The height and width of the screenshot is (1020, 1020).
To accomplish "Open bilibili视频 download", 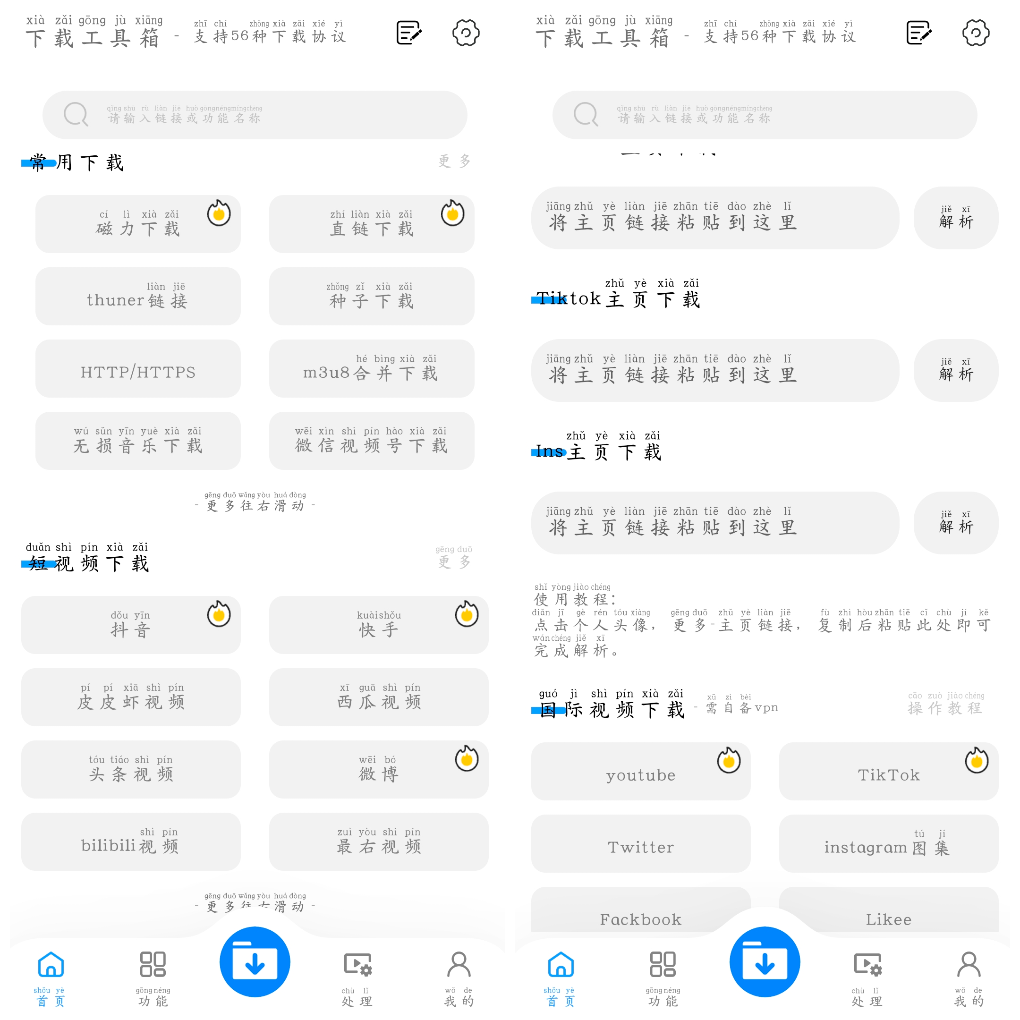I will 131,842.
